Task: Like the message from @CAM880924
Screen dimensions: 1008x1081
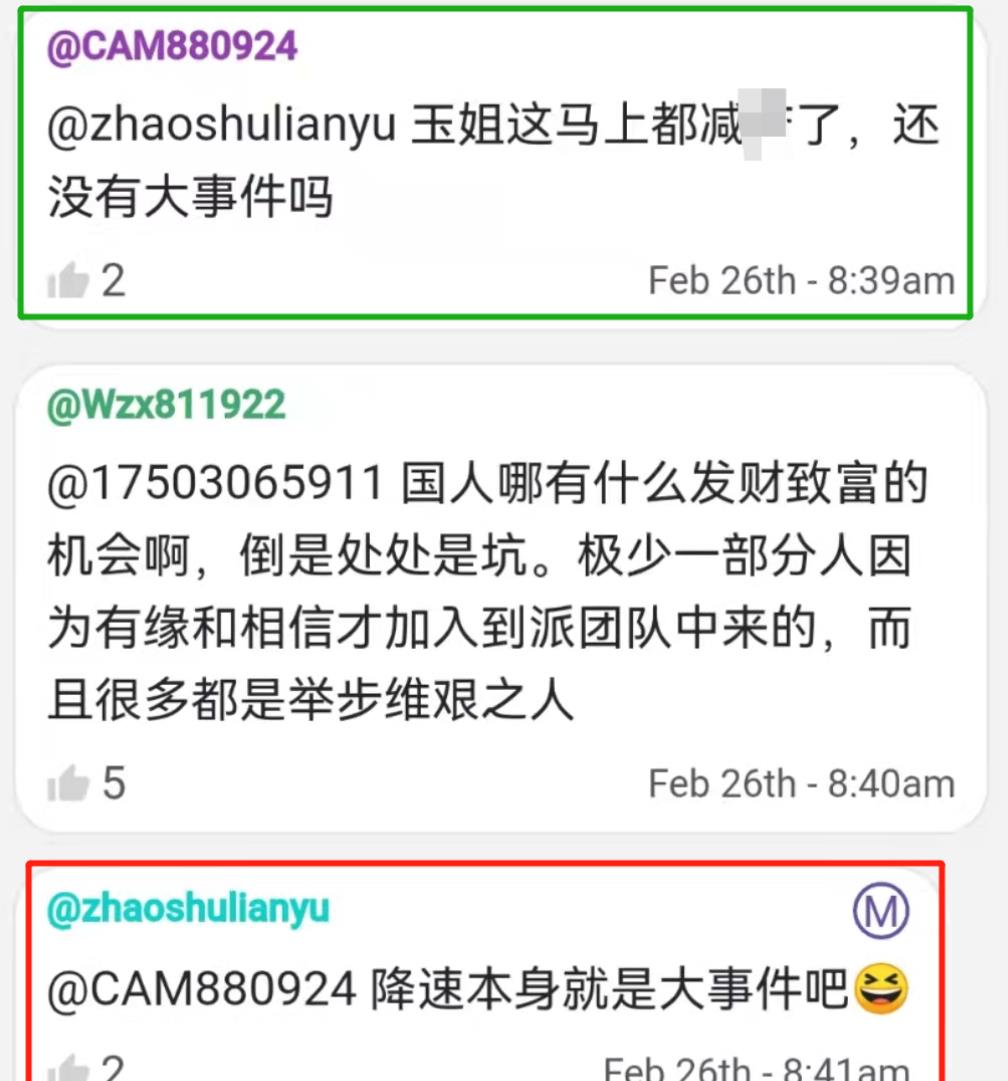Action: pos(69,282)
